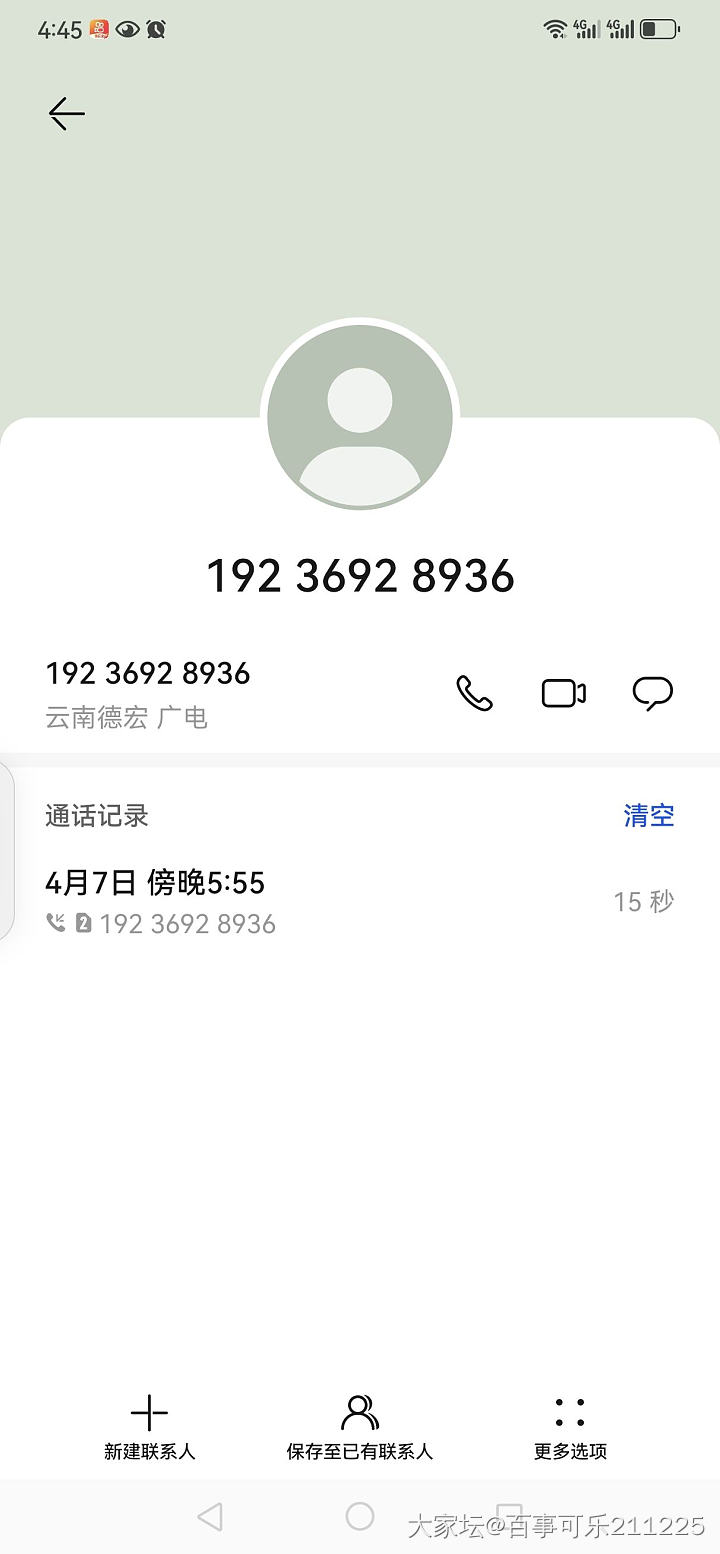Open 更多选项 for more options
720x1554 pixels.
pyautogui.click(x=570, y=1428)
